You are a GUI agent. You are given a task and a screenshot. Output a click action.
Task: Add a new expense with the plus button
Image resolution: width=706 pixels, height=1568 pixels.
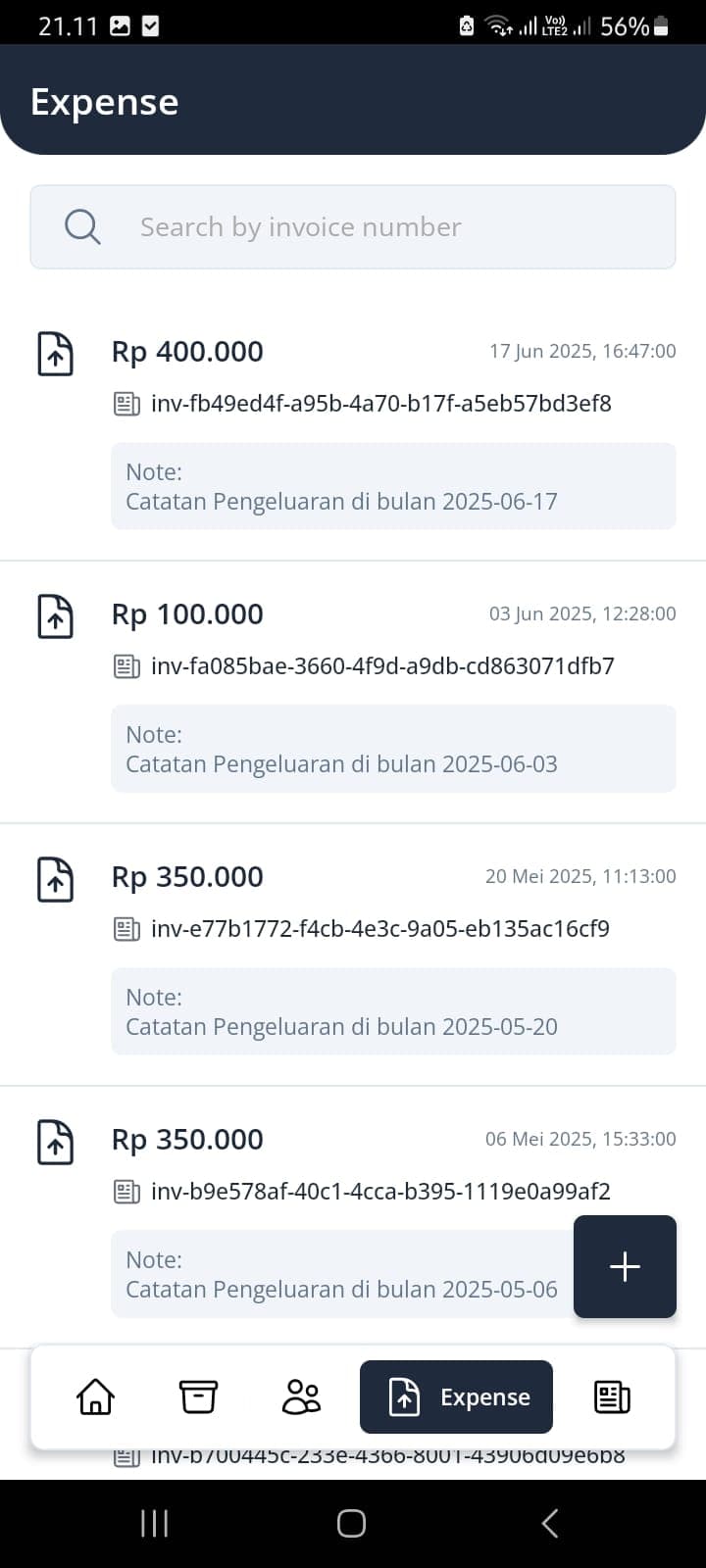625,1266
